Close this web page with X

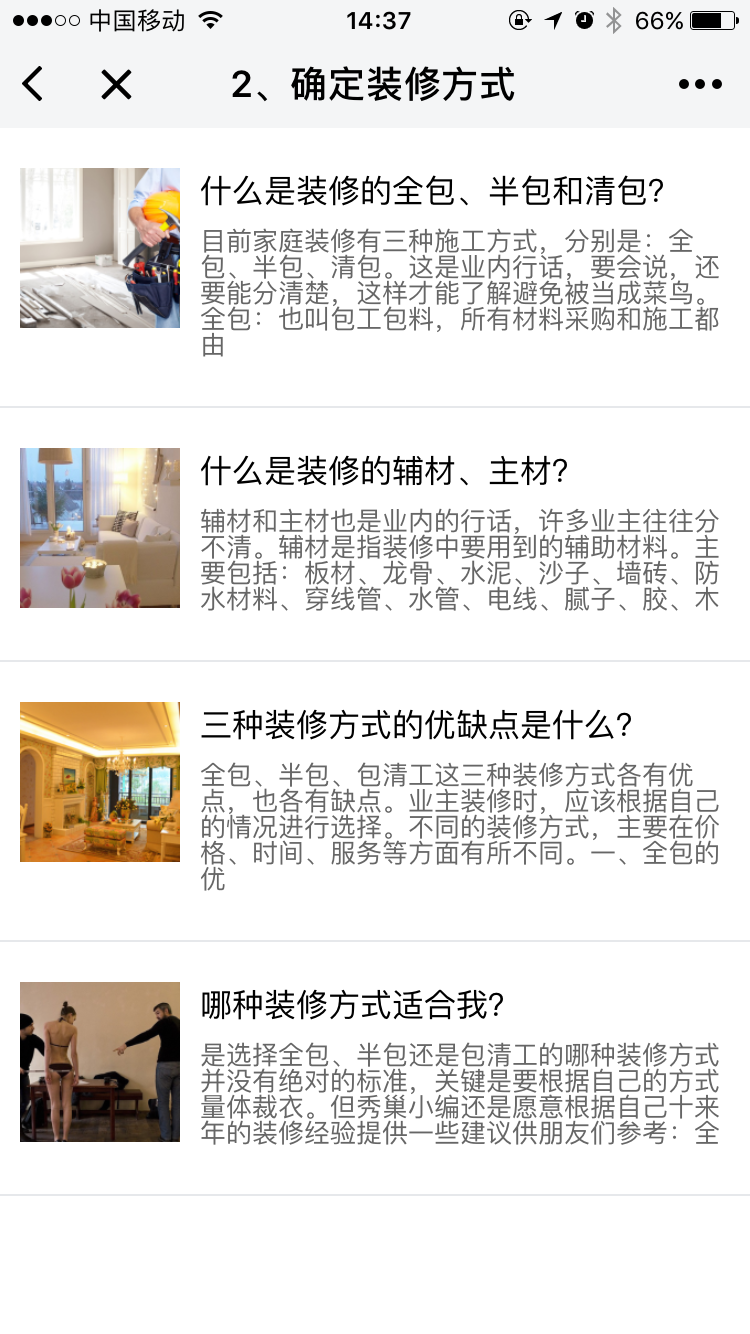pos(116,85)
